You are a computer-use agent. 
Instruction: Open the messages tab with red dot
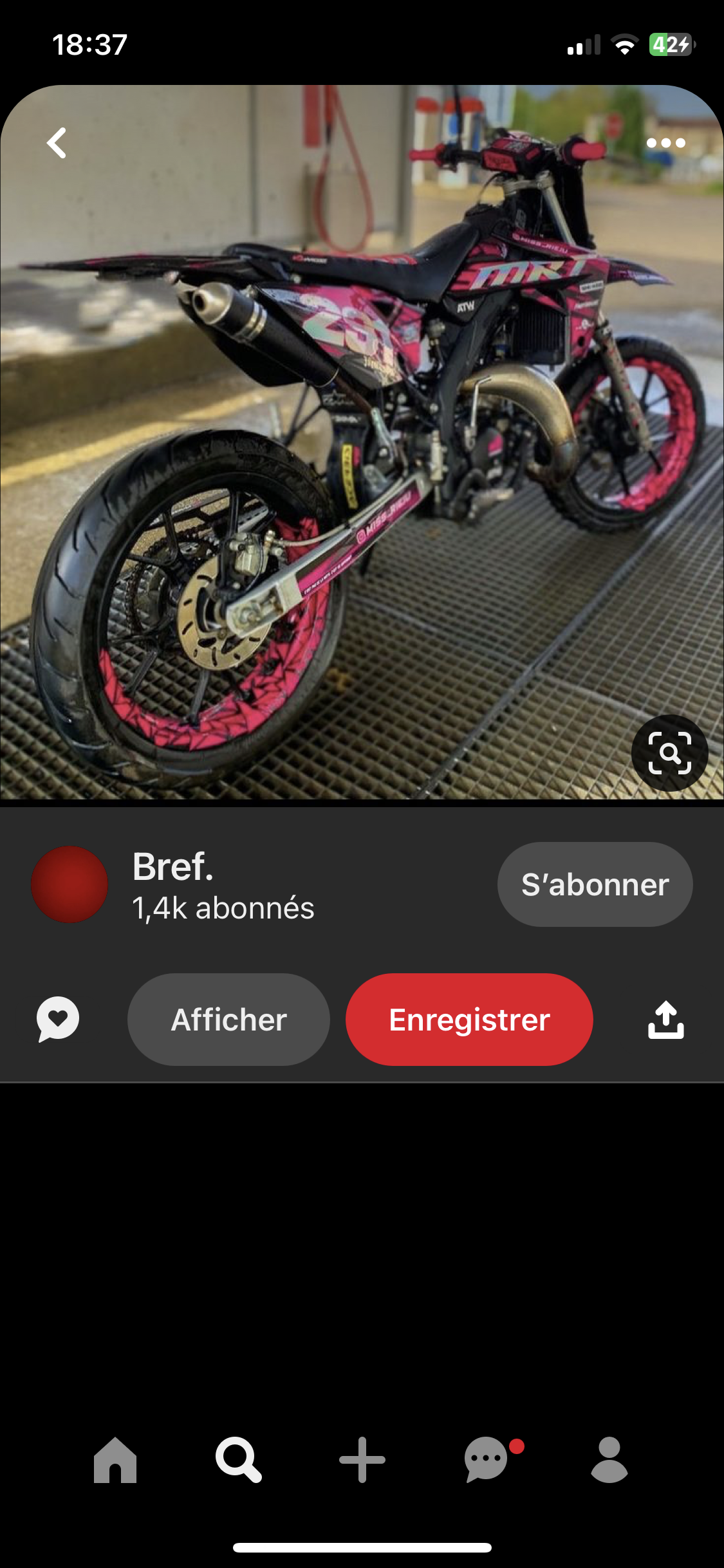[487, 1460]
